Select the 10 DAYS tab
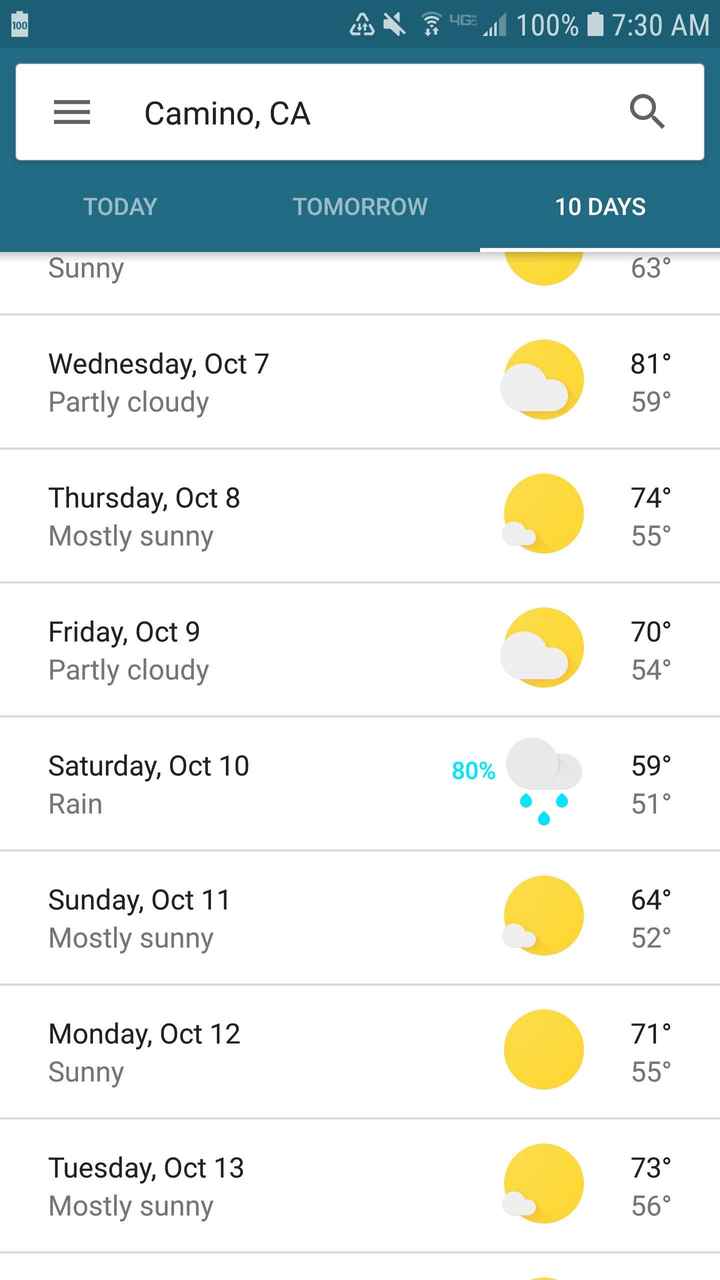720x1280 pixels. point(600,206)
